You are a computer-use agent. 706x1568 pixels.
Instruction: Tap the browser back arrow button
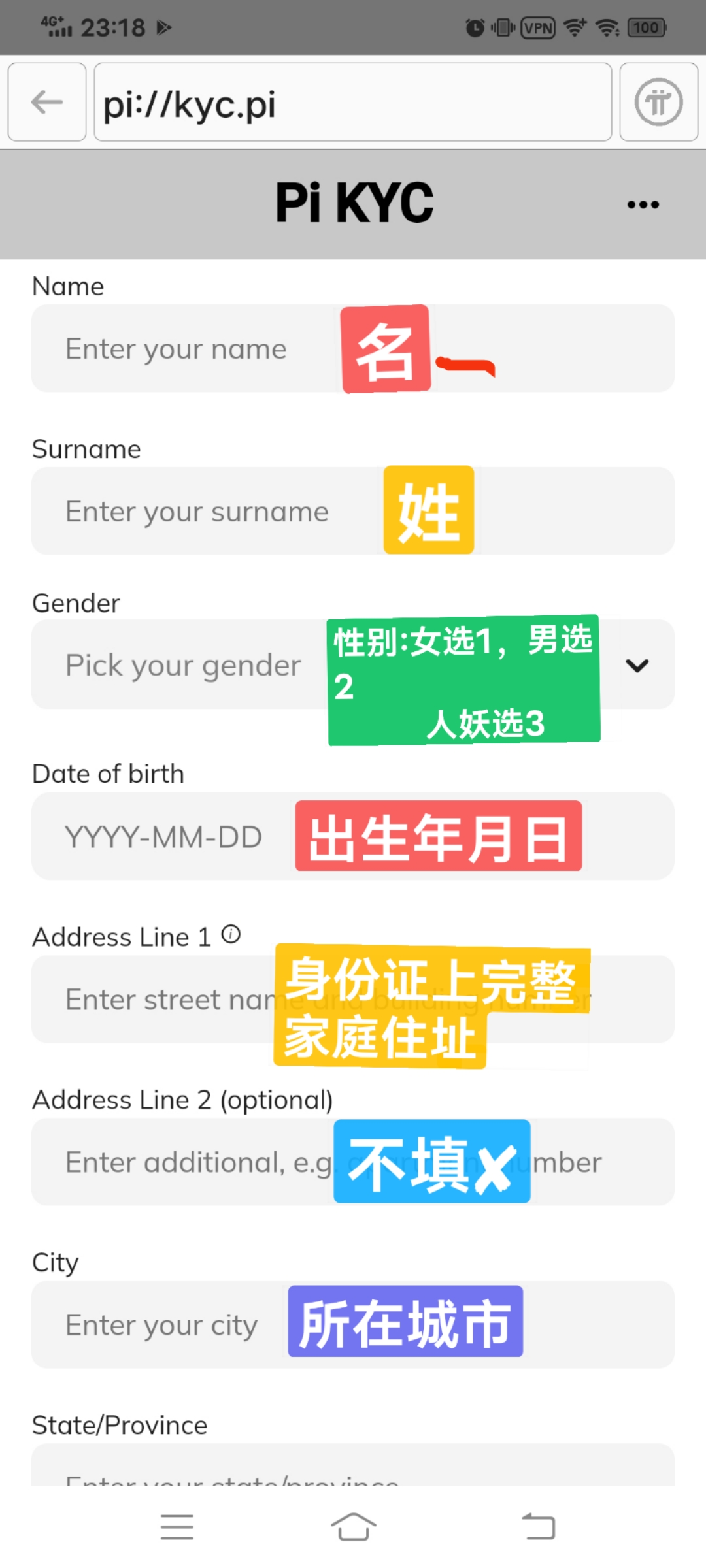pos(47,102)
